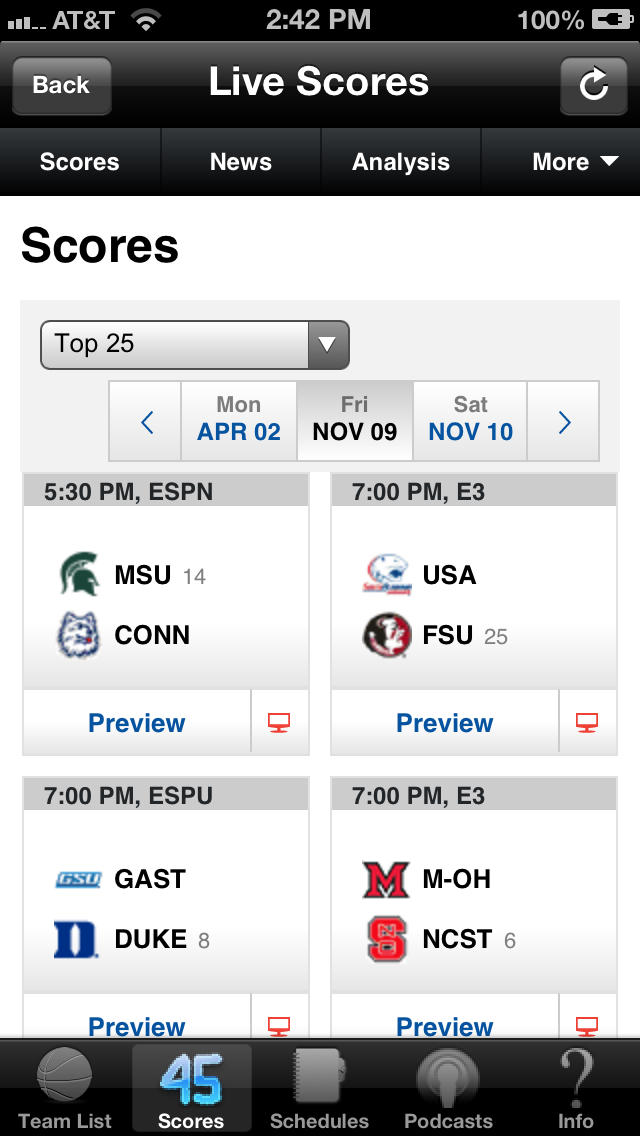Go to previous dates with the left arrow
The width and height of the screenshot is (640, 1136).
tap(146, 422)
